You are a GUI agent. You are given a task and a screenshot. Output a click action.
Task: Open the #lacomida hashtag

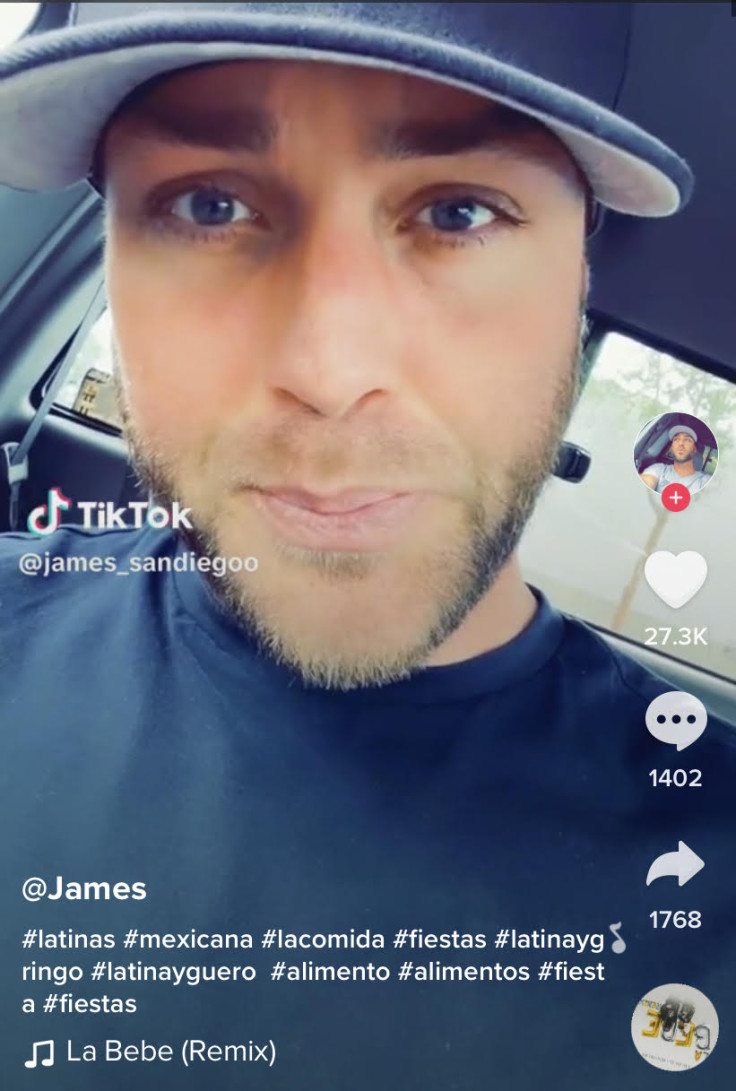(322, 940)
